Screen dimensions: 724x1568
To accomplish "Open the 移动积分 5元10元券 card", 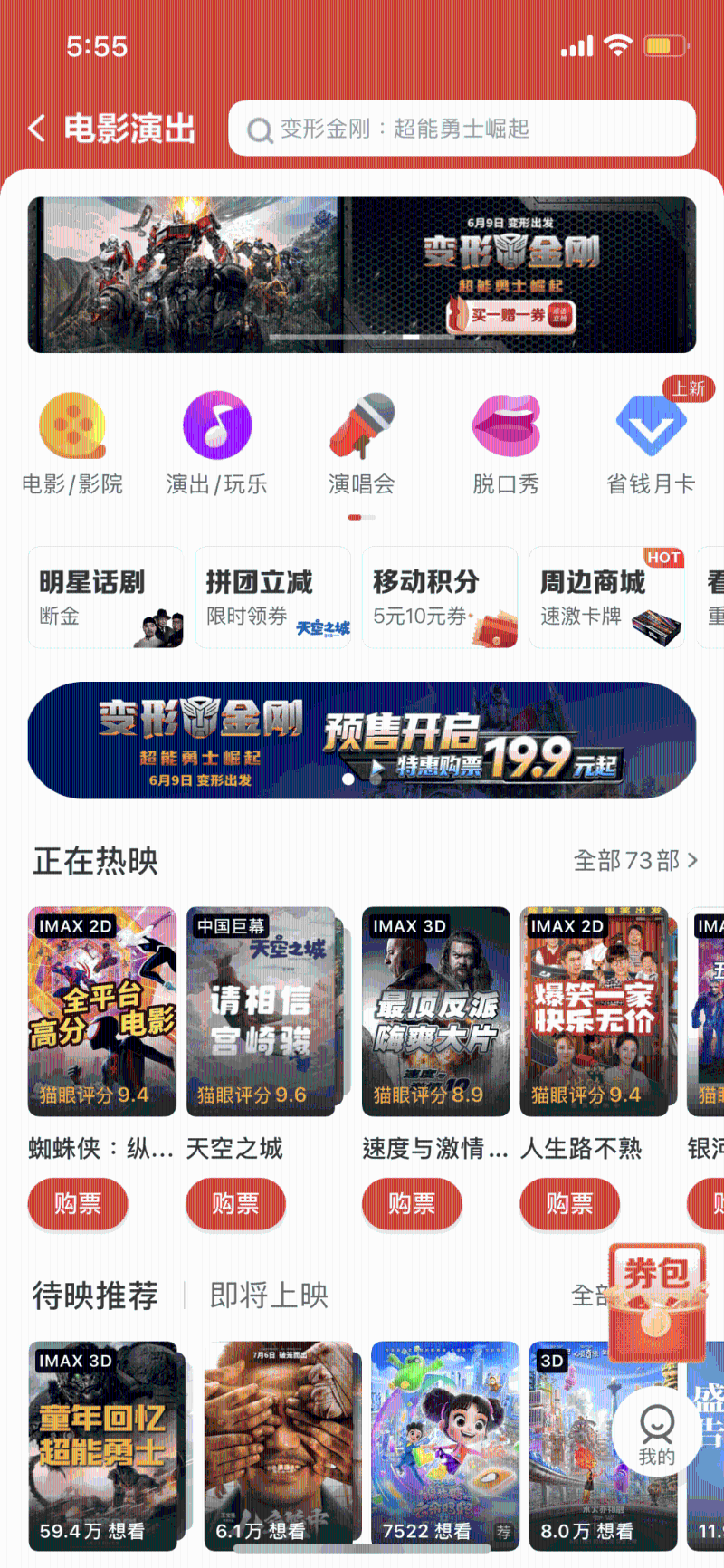I will click(x=440, y=598).
